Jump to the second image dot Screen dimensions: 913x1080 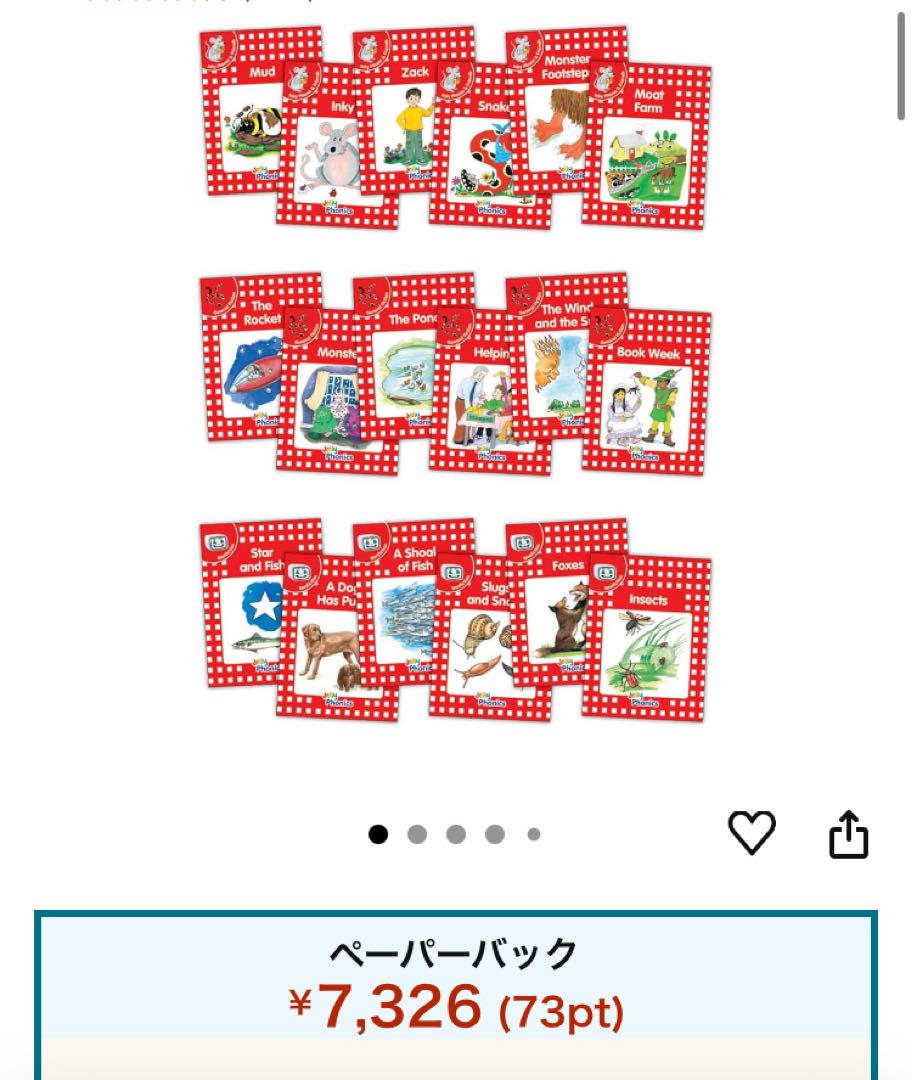(x=417, y=834)
